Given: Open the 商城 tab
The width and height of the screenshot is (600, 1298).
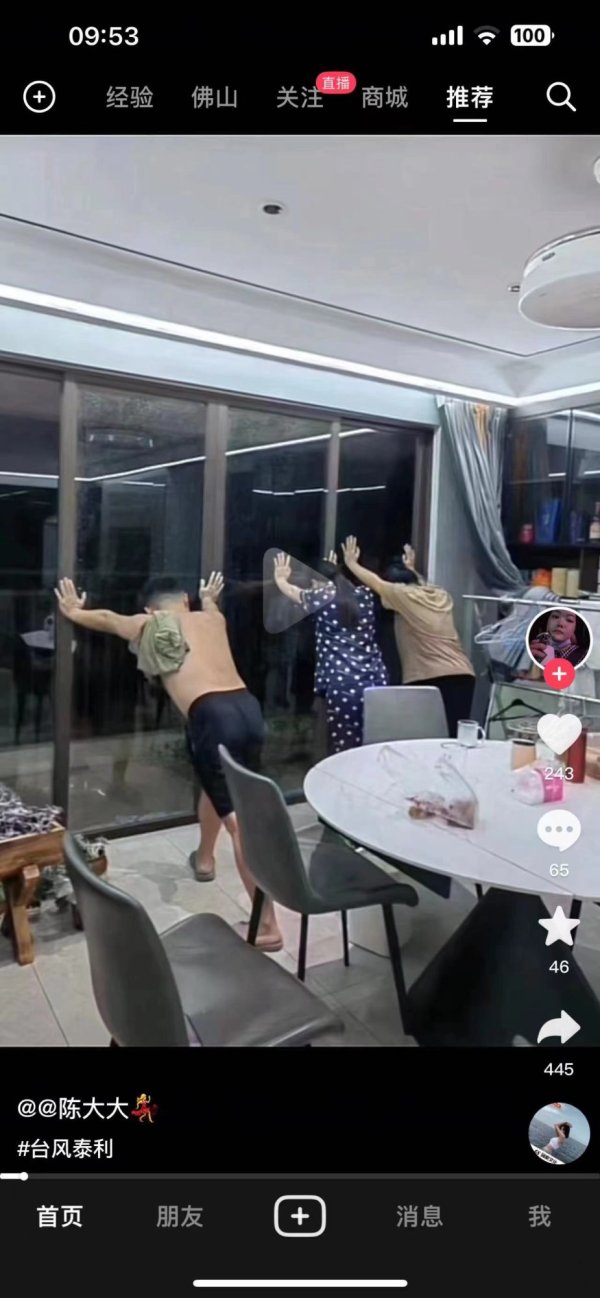Looking at the screenshot, I should coord(385,97).
